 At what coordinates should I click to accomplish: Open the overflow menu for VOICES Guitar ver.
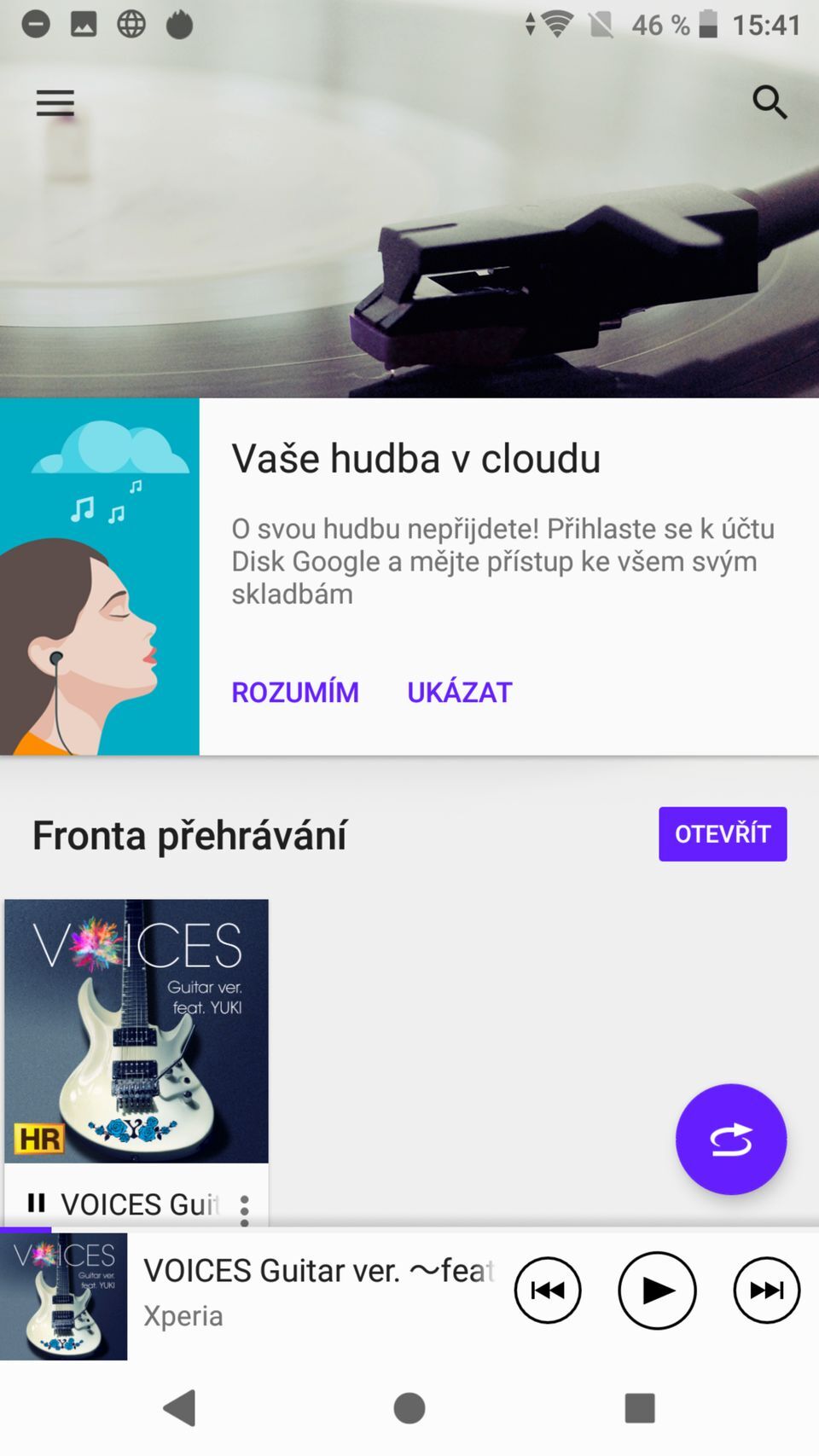click(x=245, y=1206)
